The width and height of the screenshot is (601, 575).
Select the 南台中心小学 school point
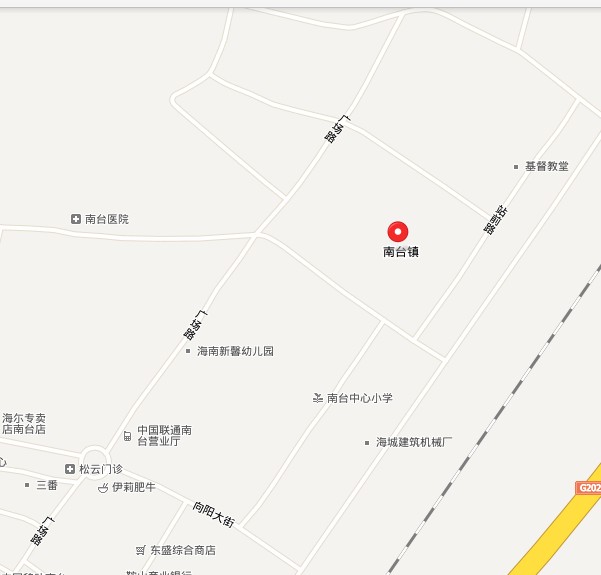(318, 398)
